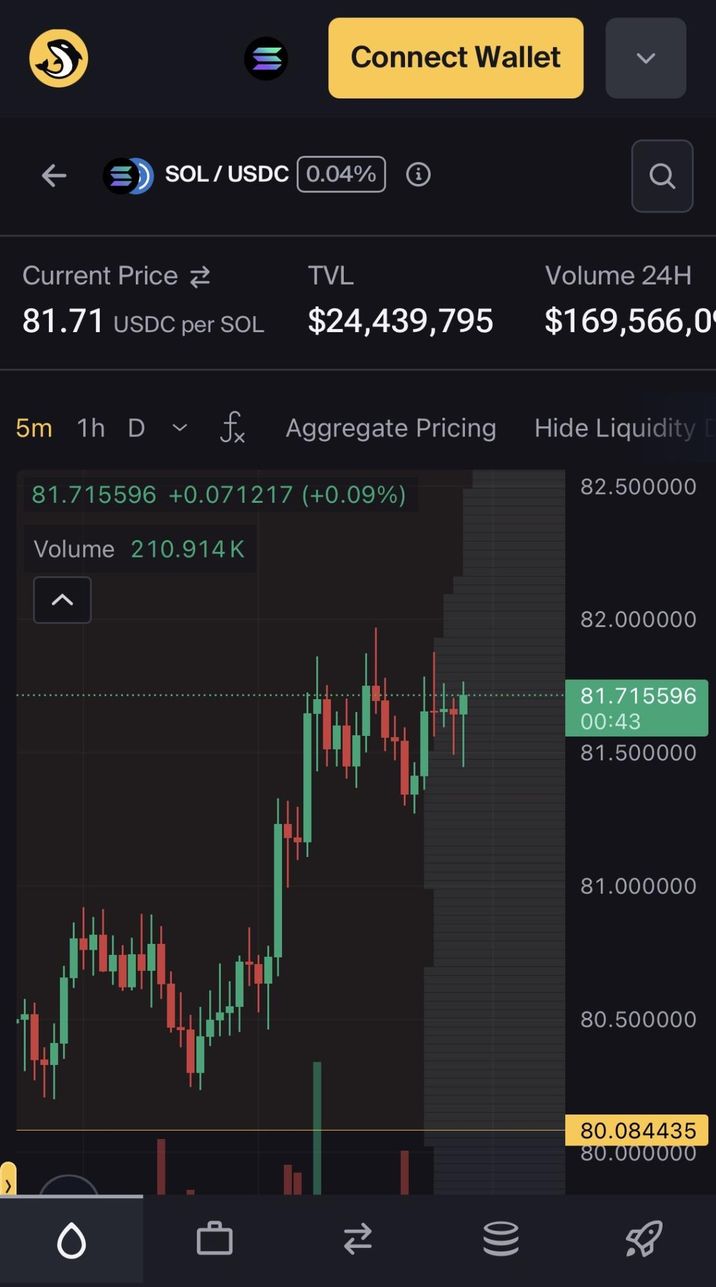Open the chart indicators menu
This screenshot has width=716, height=1287.
pos(232,428)
